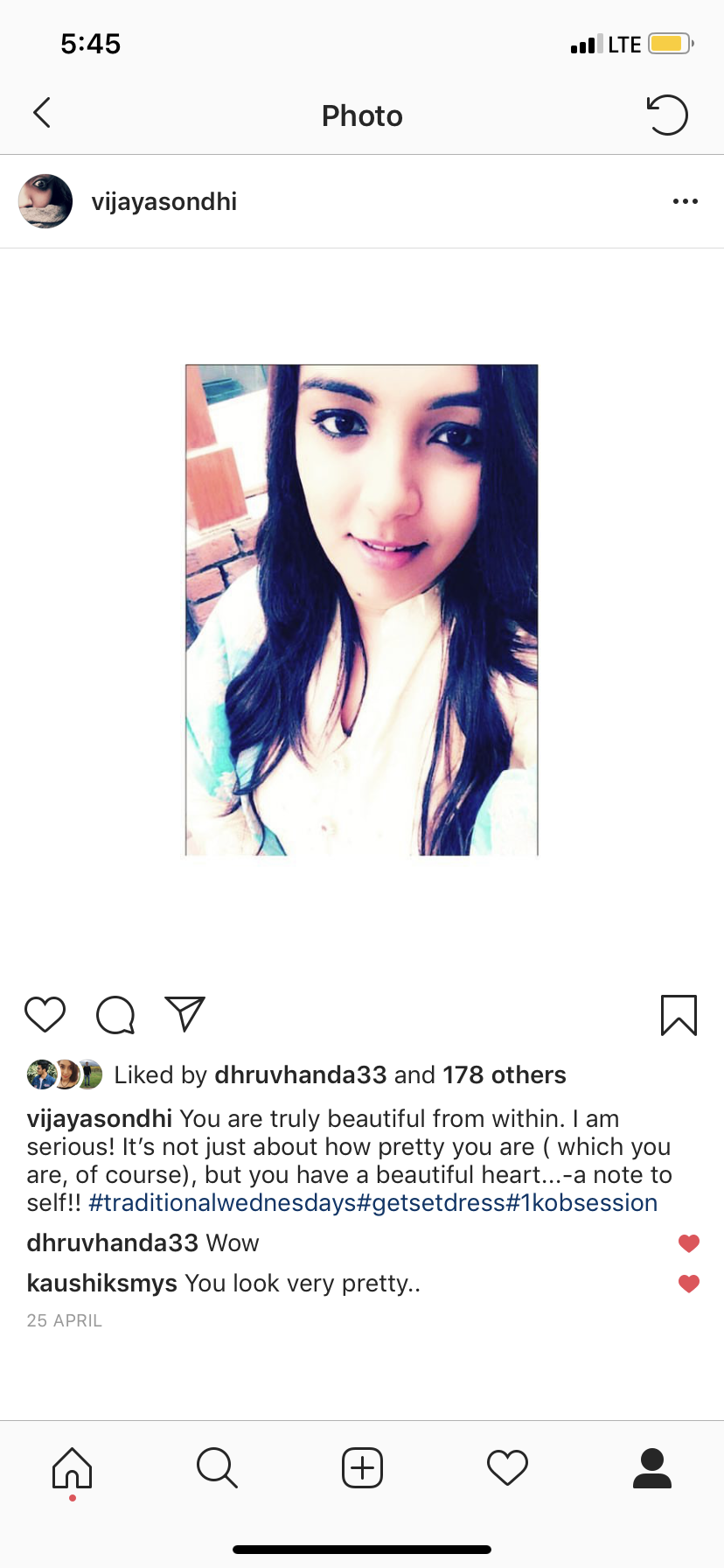Switch to the Search tab

pyautogui.click(x=217, y=1467)
